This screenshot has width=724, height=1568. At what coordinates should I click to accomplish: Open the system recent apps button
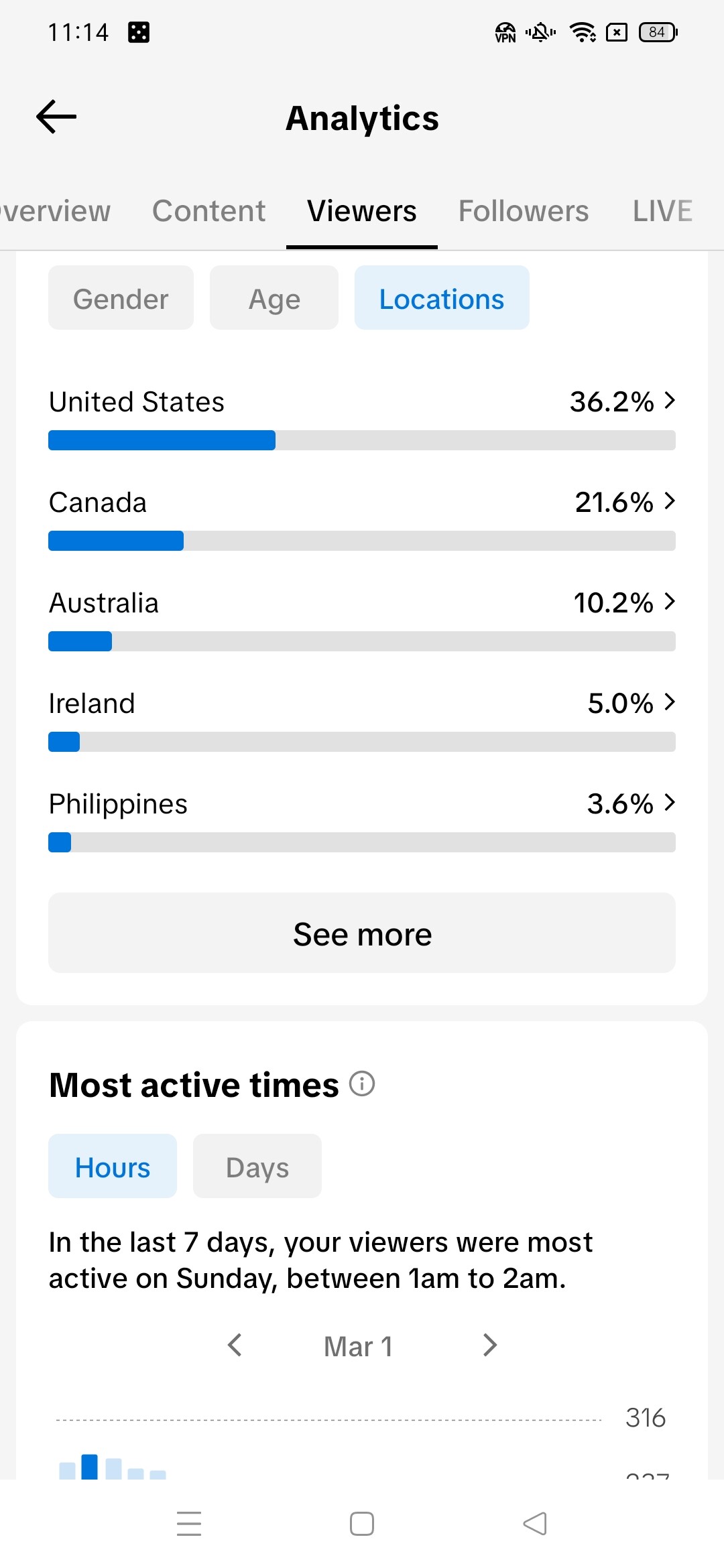[x=189, y=1523]
